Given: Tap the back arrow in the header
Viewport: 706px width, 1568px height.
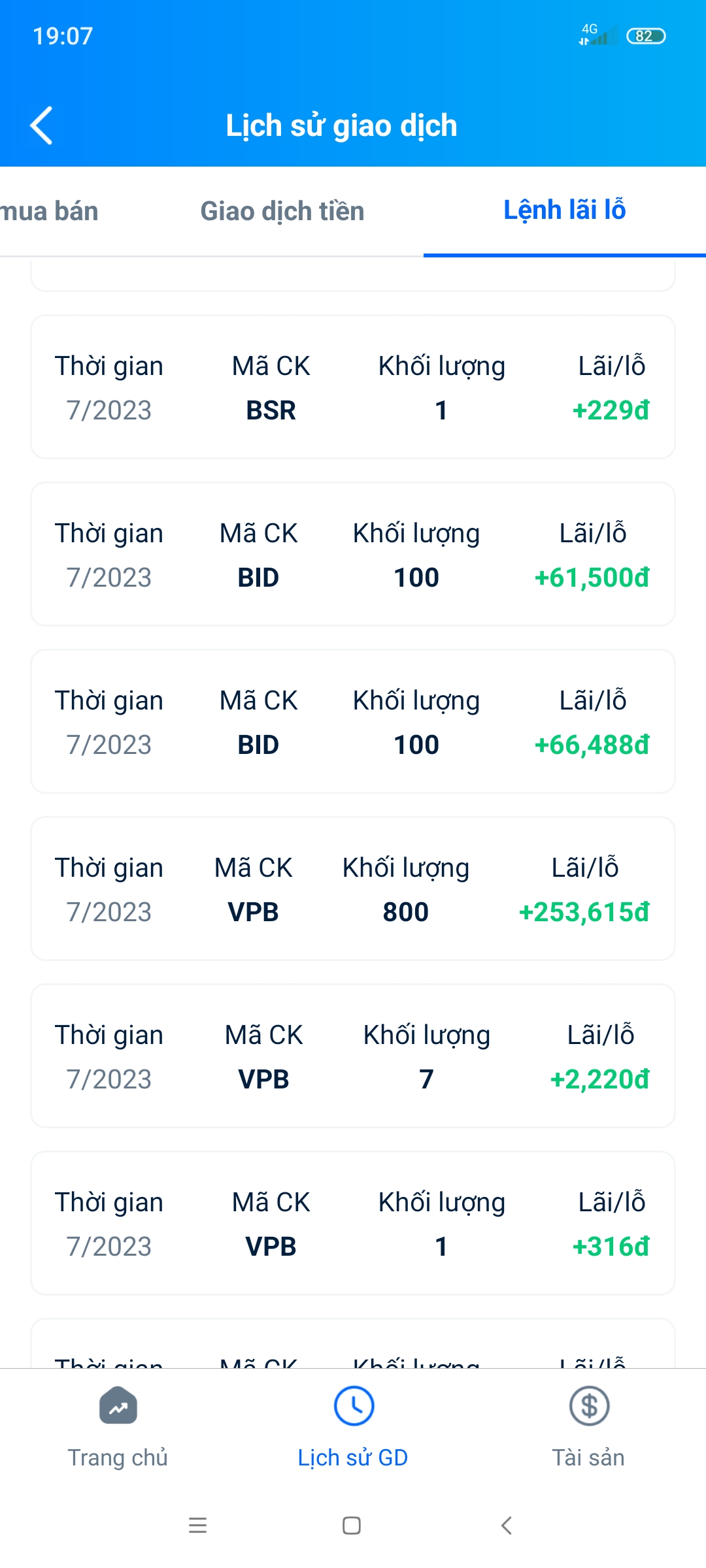Looking at the screenshot, I should [41, 125].
